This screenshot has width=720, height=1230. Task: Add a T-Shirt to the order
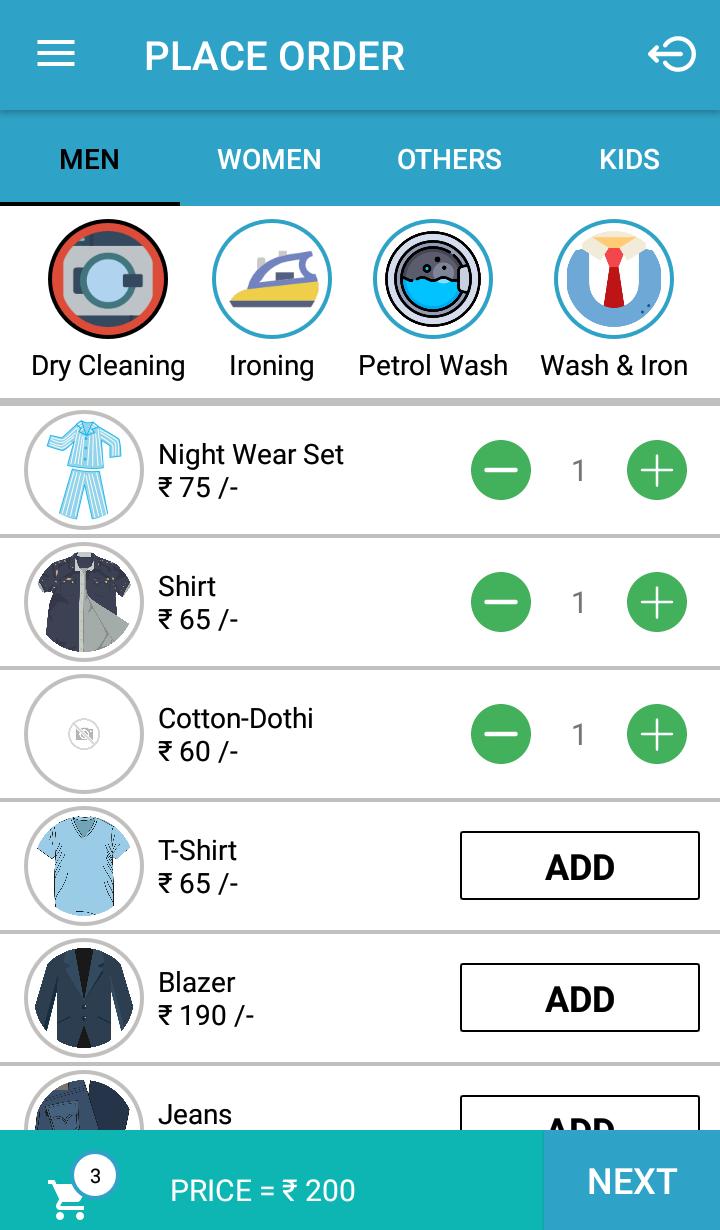click(x=579, y=866)
